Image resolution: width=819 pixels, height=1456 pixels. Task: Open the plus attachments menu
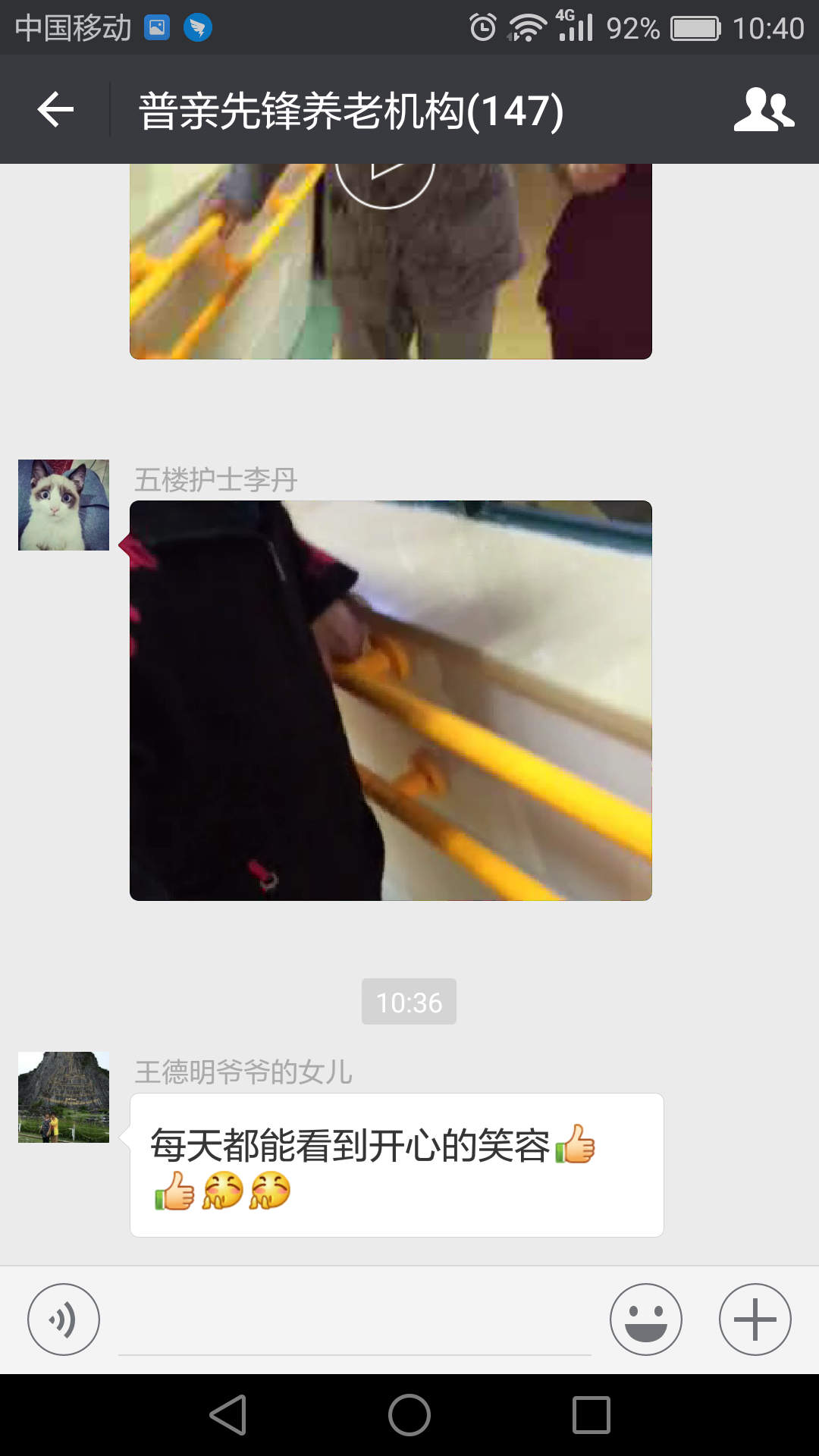755,1319
